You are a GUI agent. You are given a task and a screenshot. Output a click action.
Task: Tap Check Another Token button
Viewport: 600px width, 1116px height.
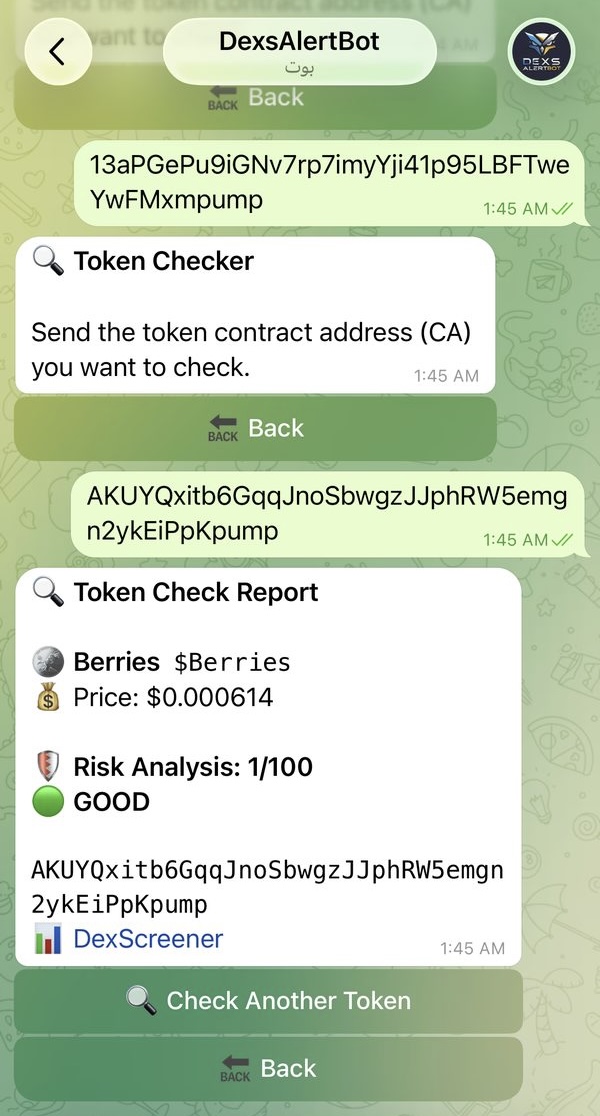(268, 1001)
